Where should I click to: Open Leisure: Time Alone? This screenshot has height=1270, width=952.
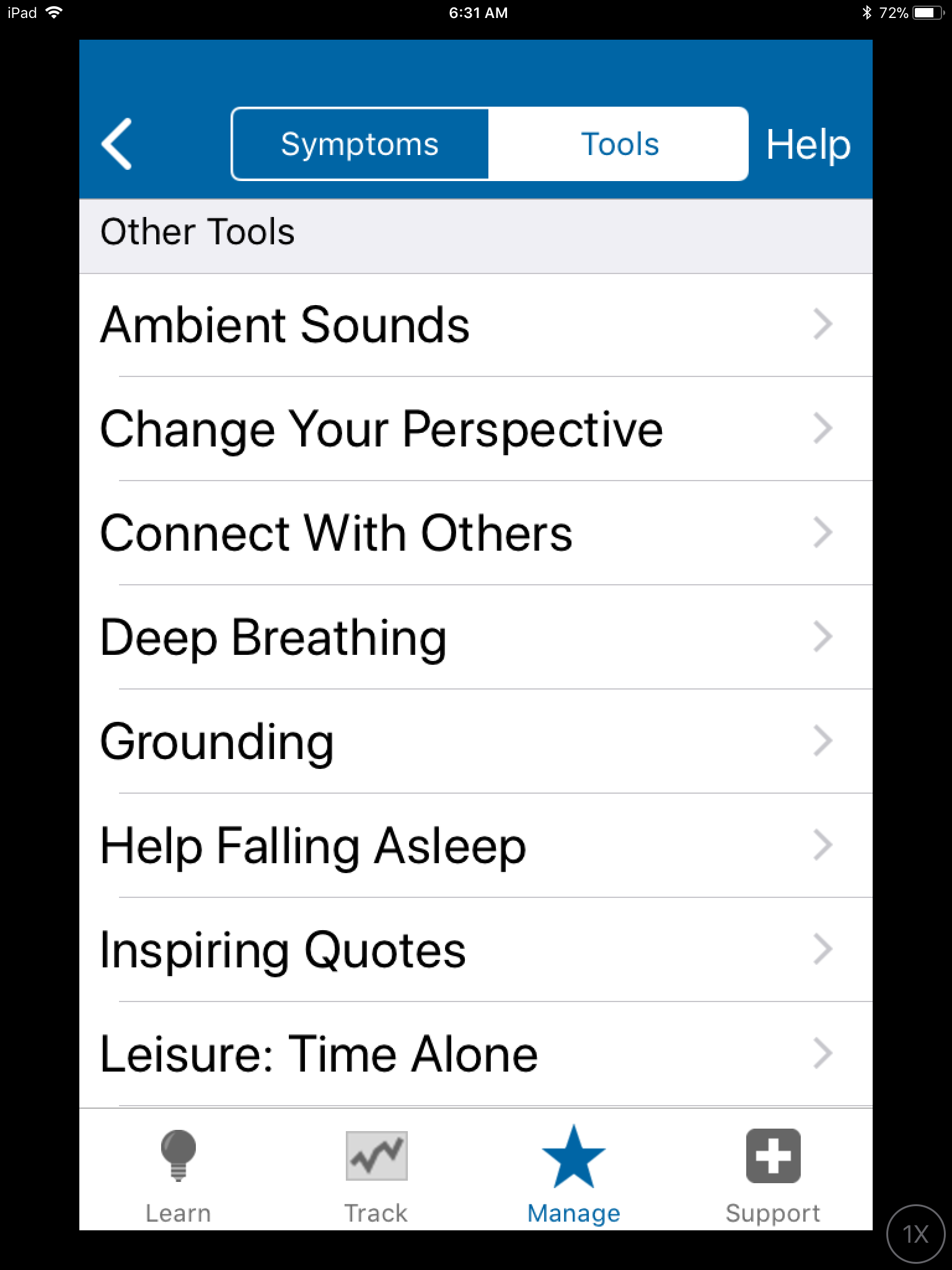[476, 1054]
